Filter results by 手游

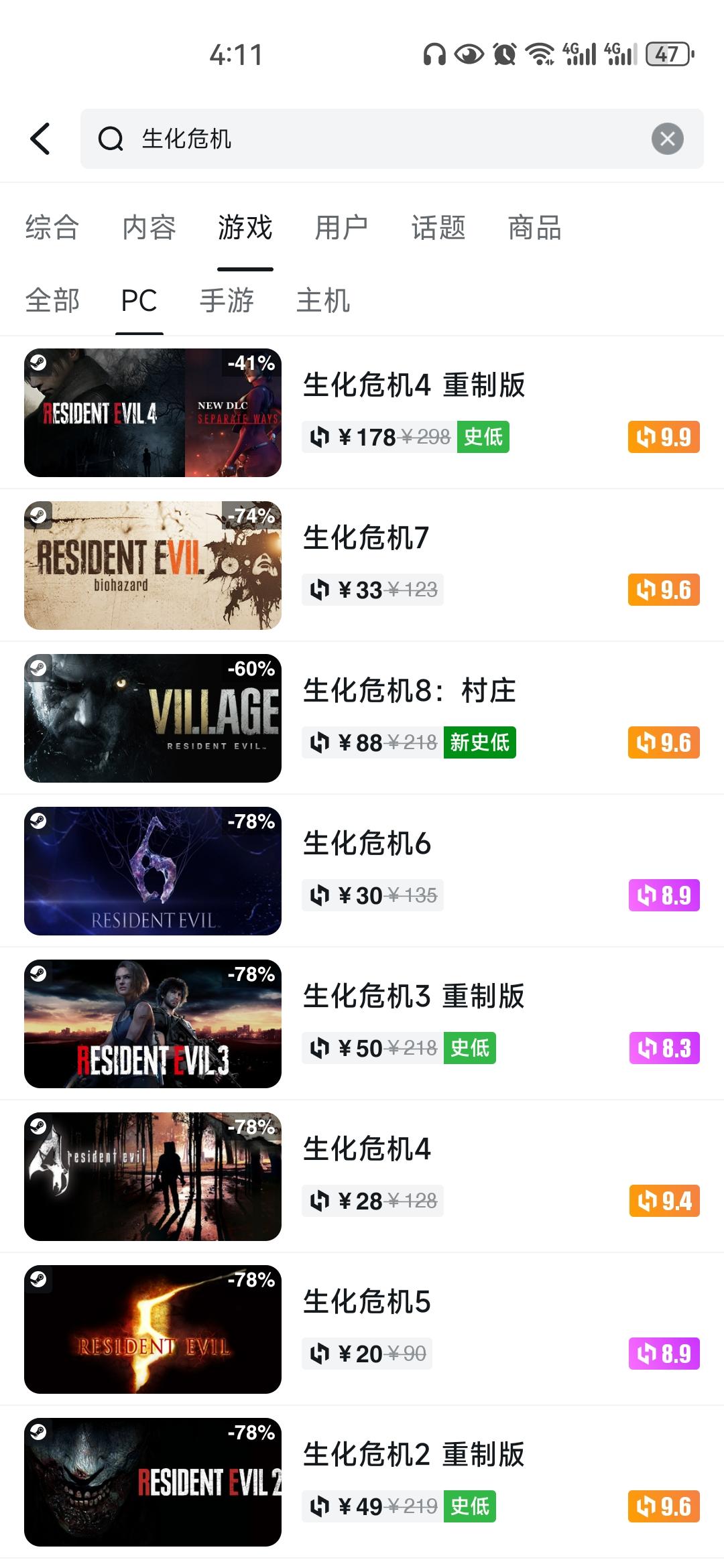point(227,301)
